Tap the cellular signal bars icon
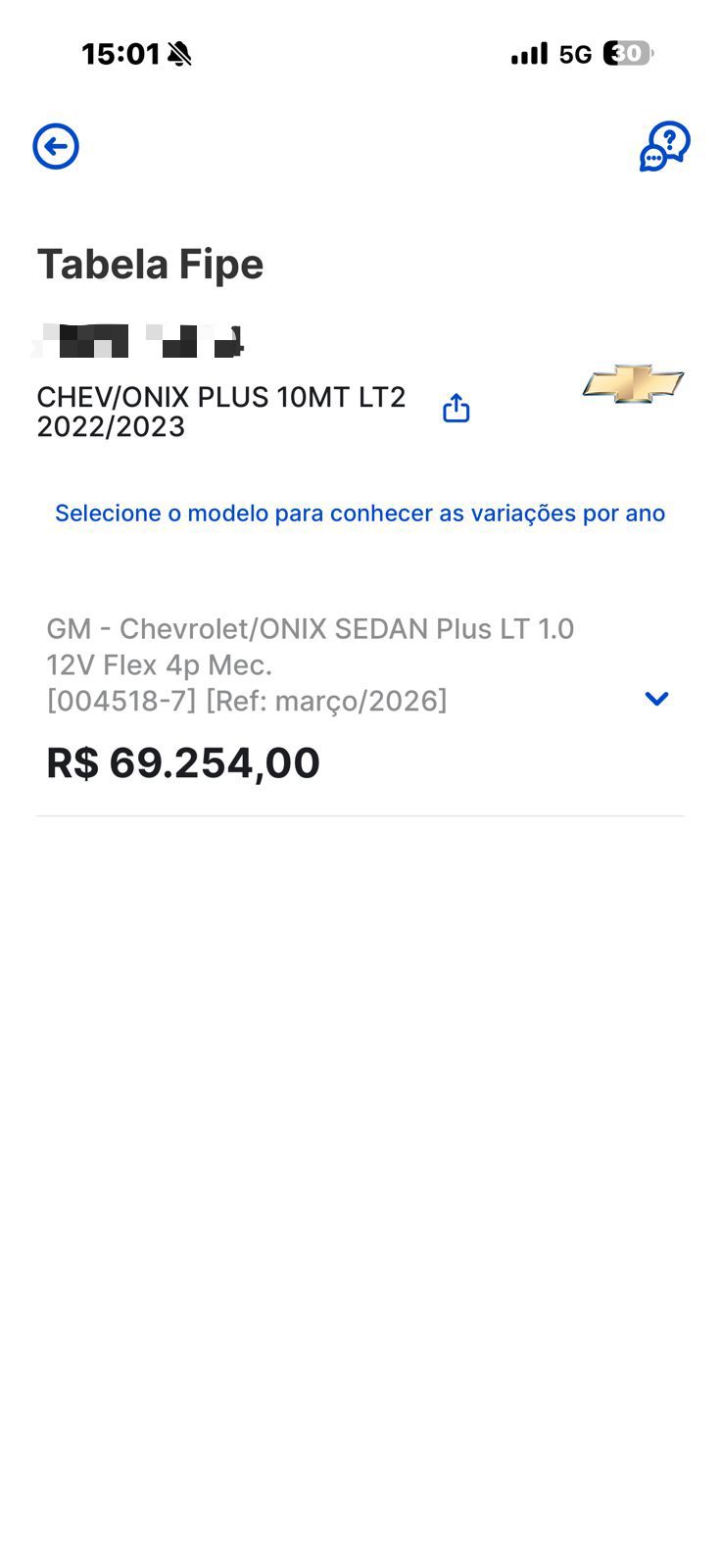Screen dimensions: 721x1568 coord(529,54)
